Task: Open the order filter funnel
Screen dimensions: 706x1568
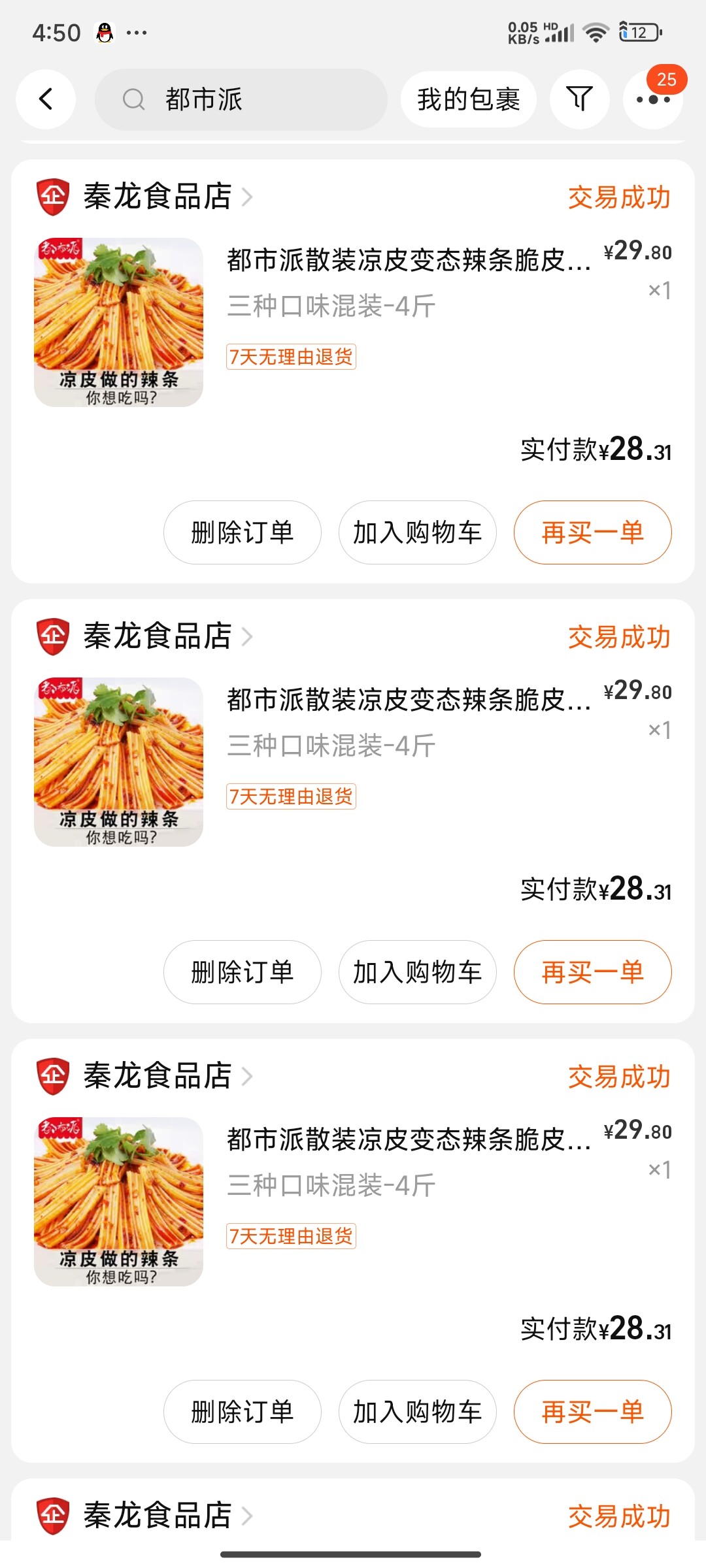Action: tap(579, 99)
